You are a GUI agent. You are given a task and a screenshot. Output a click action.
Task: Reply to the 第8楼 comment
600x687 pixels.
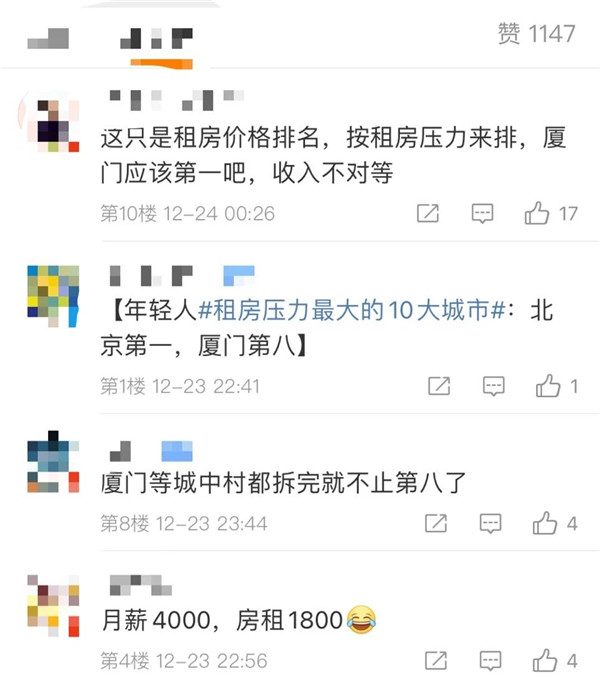tap(490, 523)
